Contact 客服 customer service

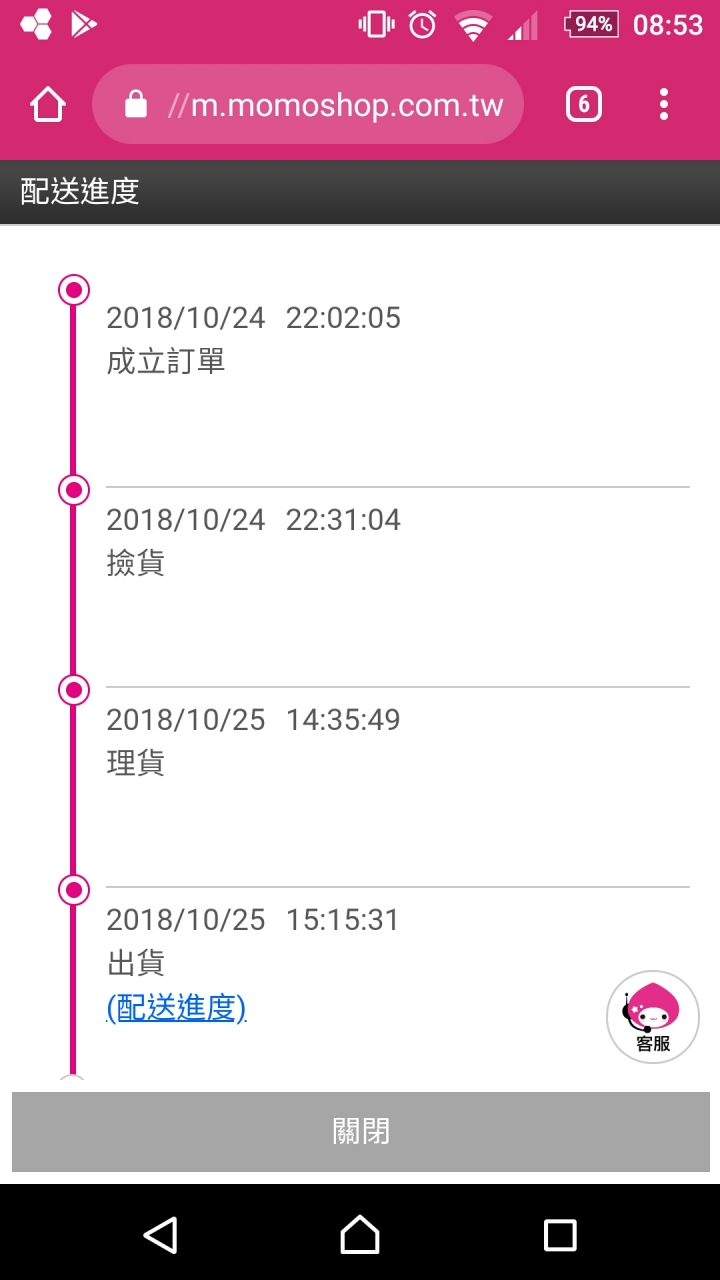click(652, 1017)
